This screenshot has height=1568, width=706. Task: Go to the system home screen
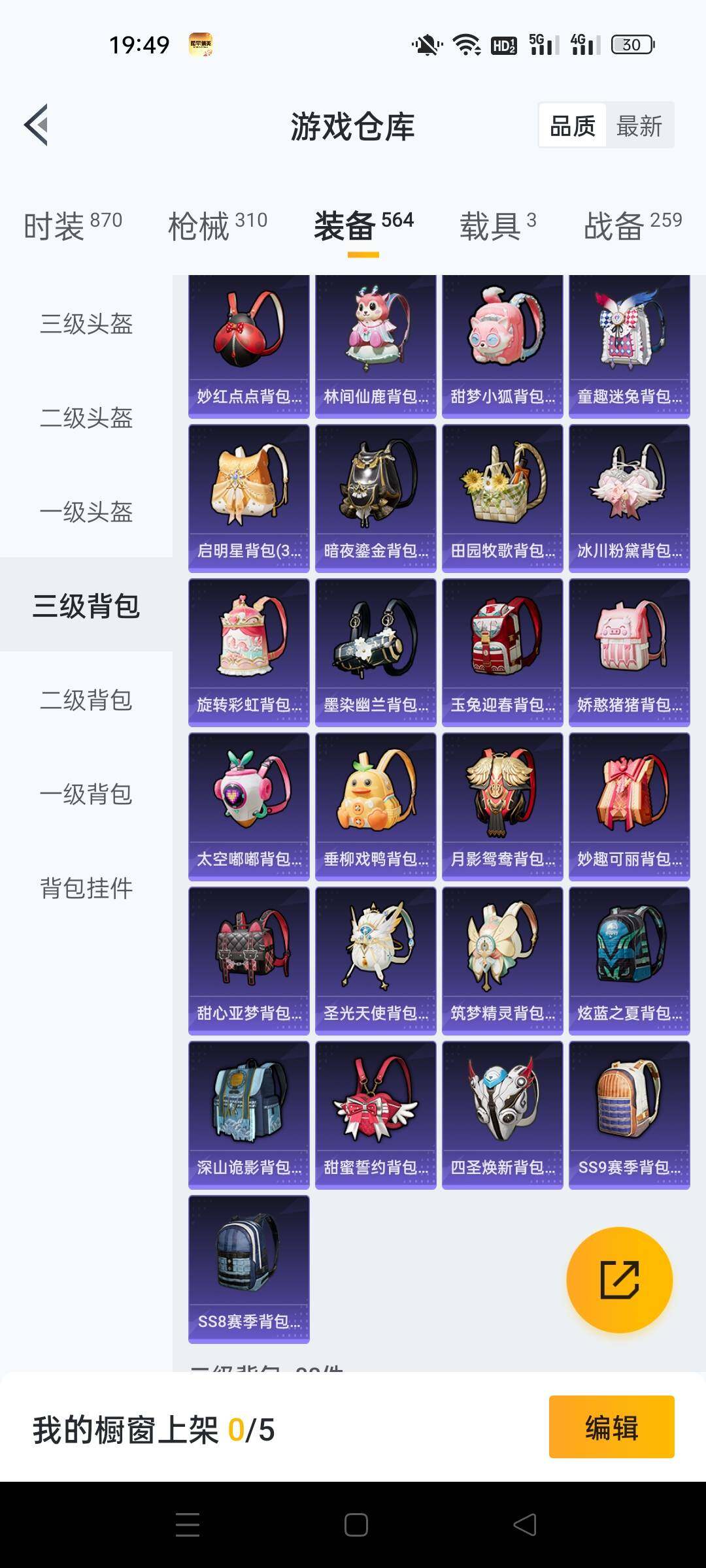(x=356, y=1525)
